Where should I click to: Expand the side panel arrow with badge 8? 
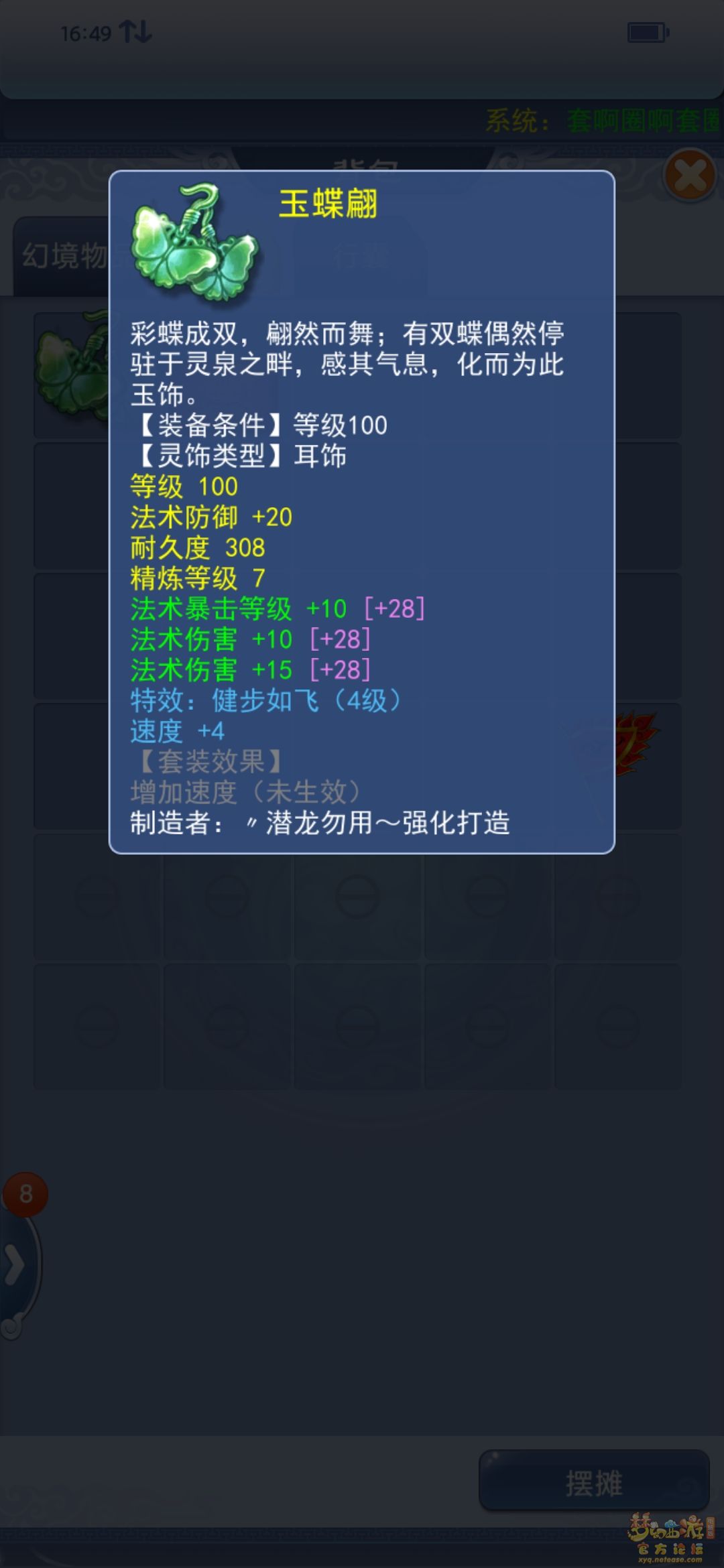(16, 1265)
